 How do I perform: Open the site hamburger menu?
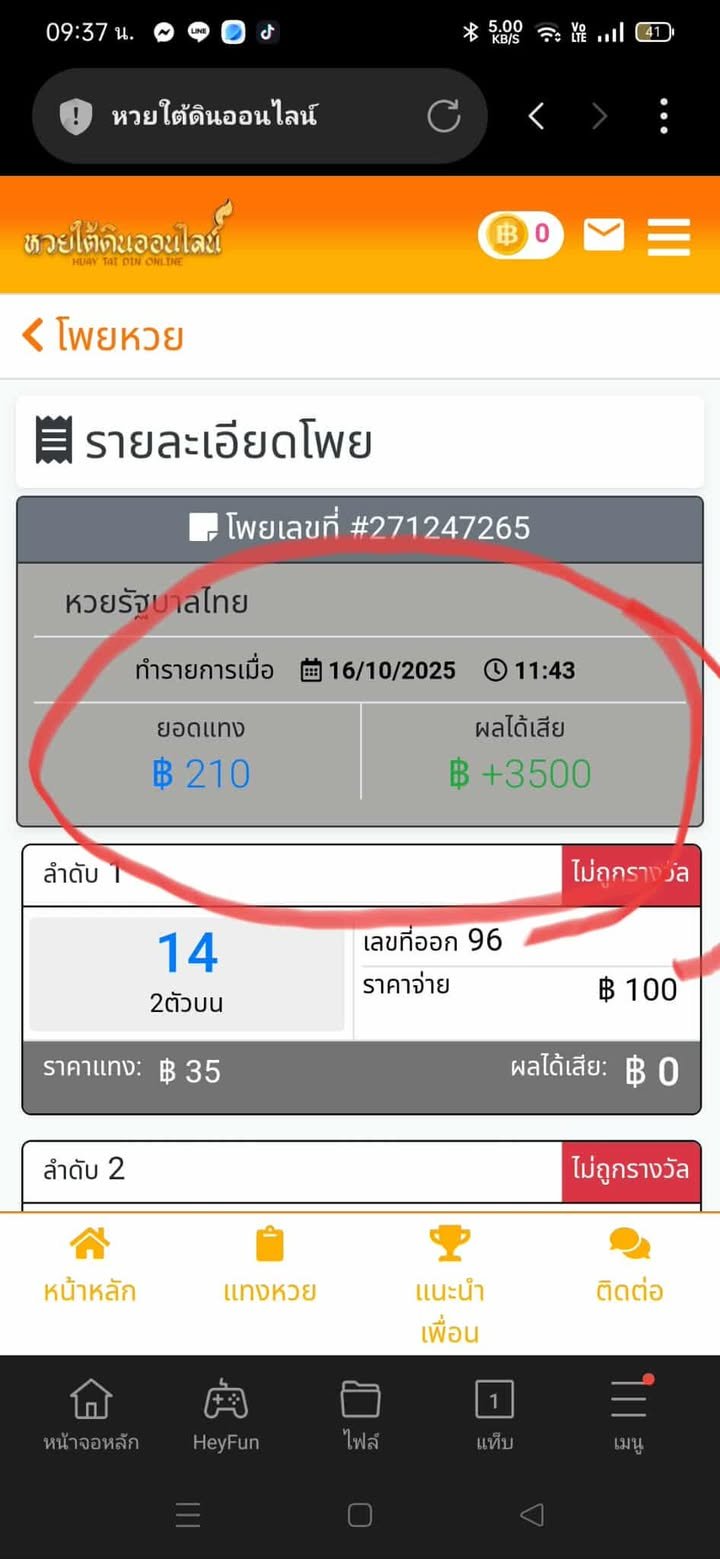point(668,236)
